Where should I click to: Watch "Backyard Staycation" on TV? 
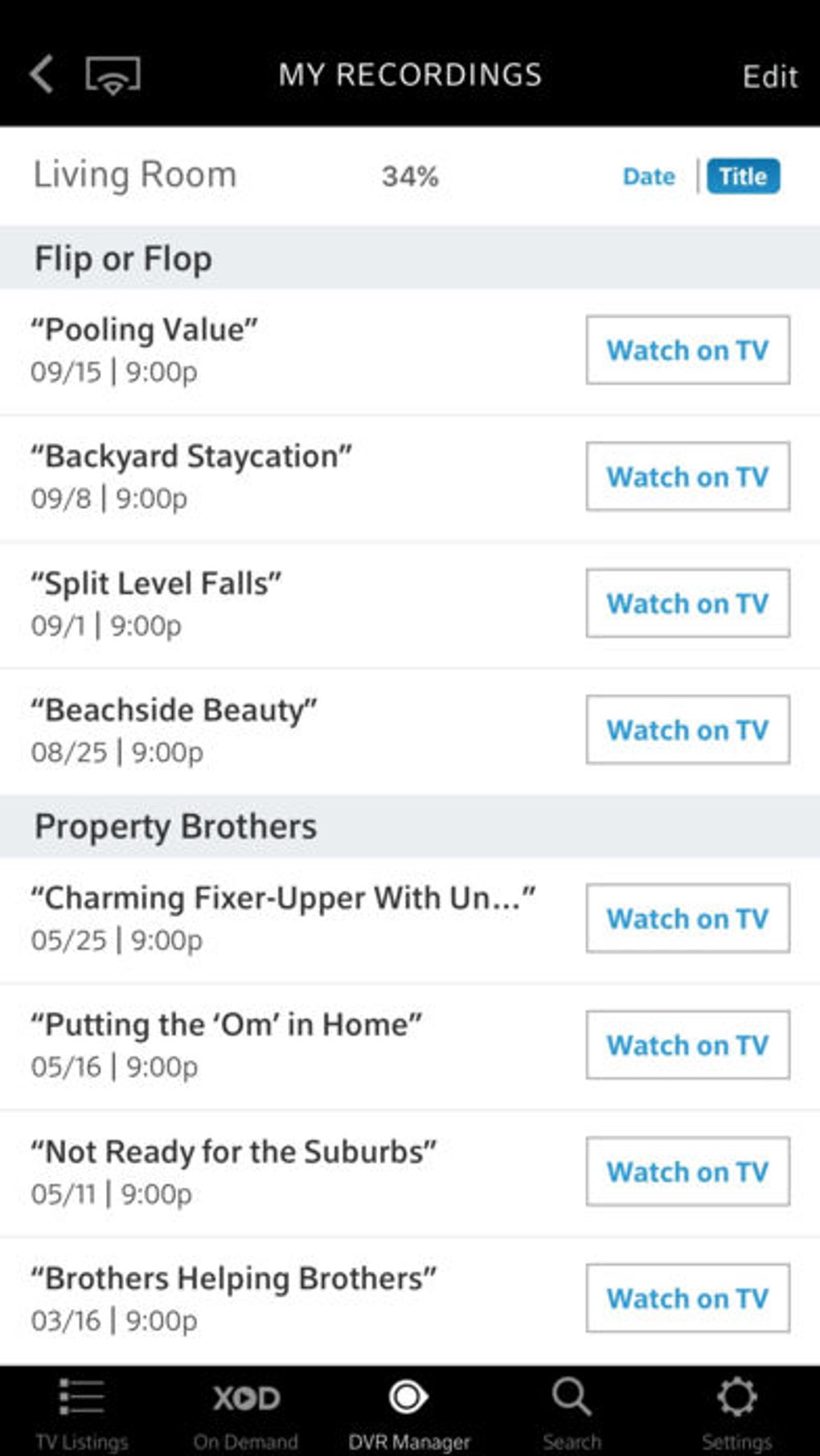pos(687,476)
